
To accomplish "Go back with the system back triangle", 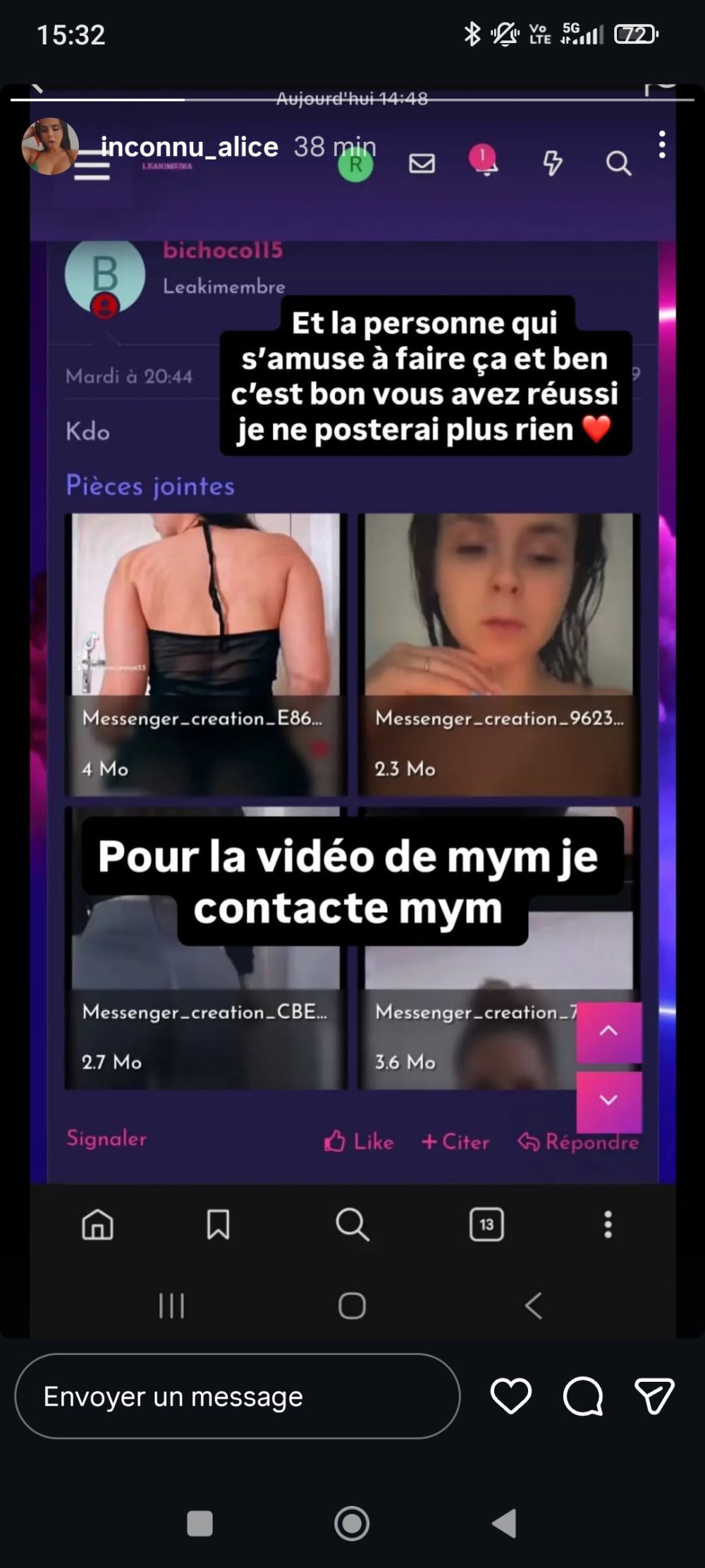I will (x=505, y=1523).
